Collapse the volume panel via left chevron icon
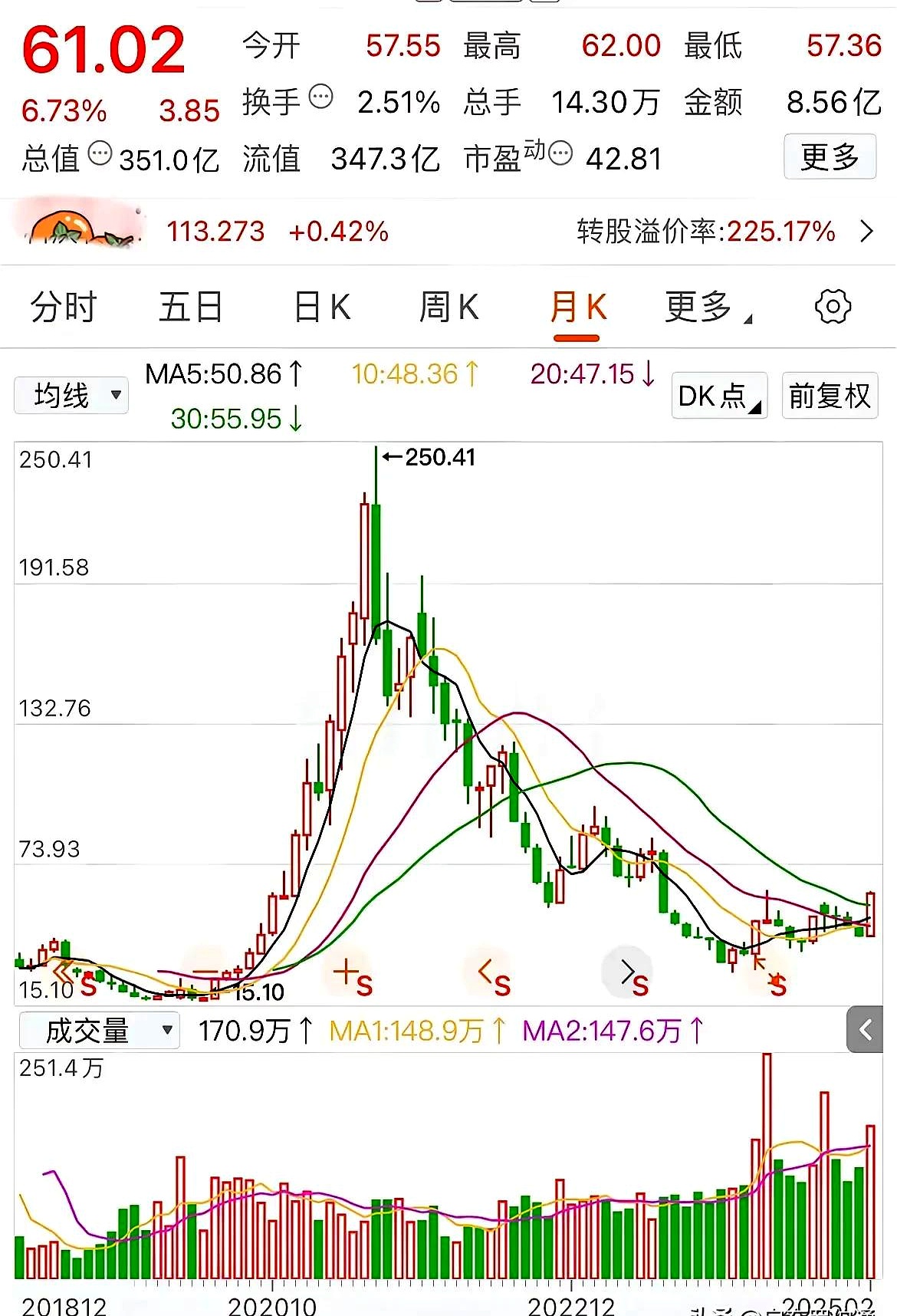The width and height of the screenshot is (897, 1316). pyautogui.click(x=864, y=1031)
